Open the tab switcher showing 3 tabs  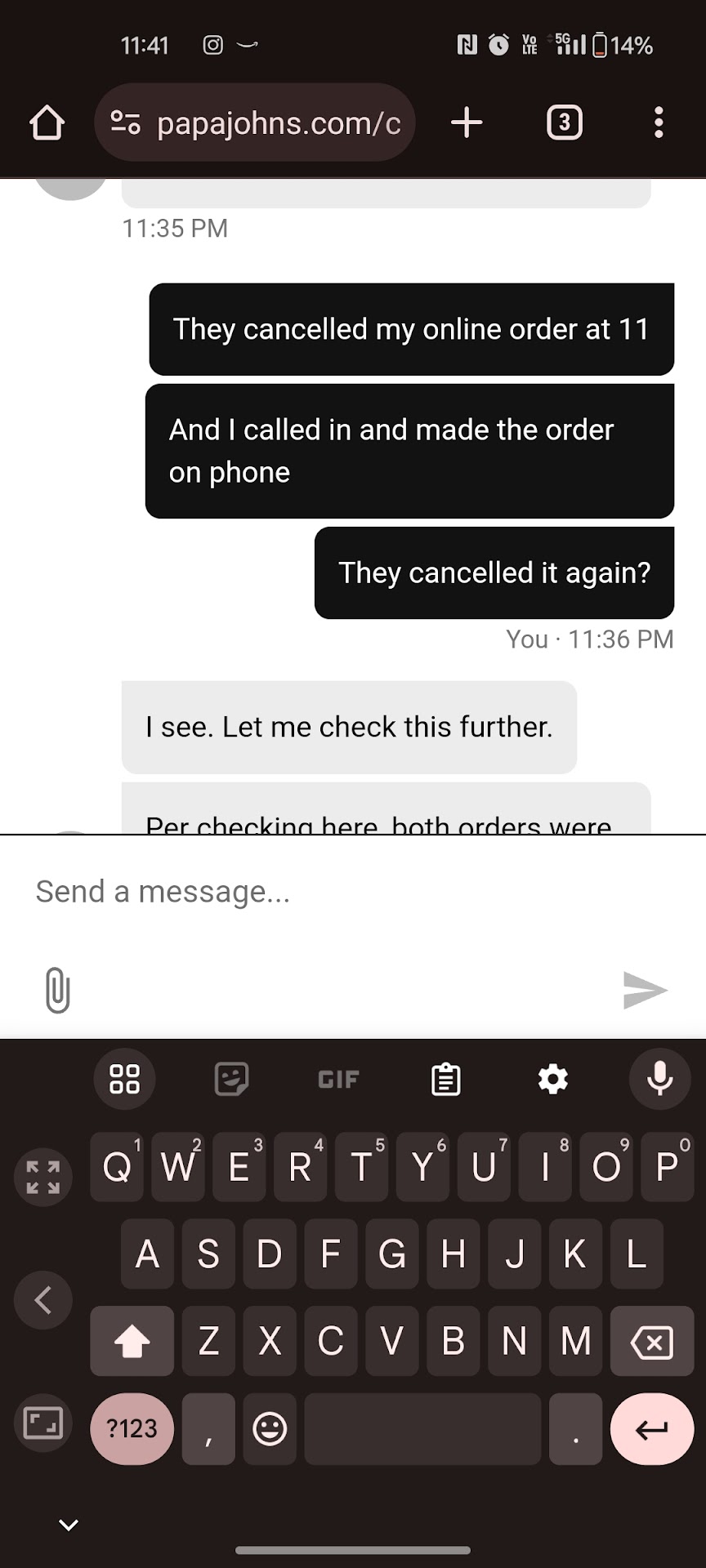pos(564,123)
